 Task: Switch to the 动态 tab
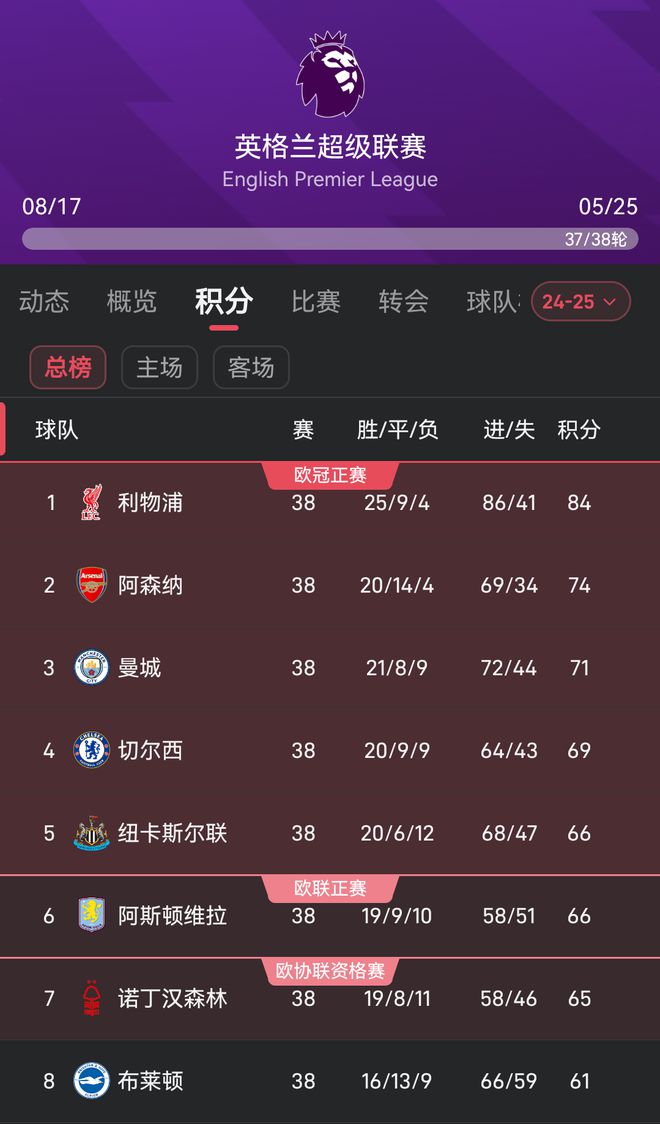click(x=44, y=301)
